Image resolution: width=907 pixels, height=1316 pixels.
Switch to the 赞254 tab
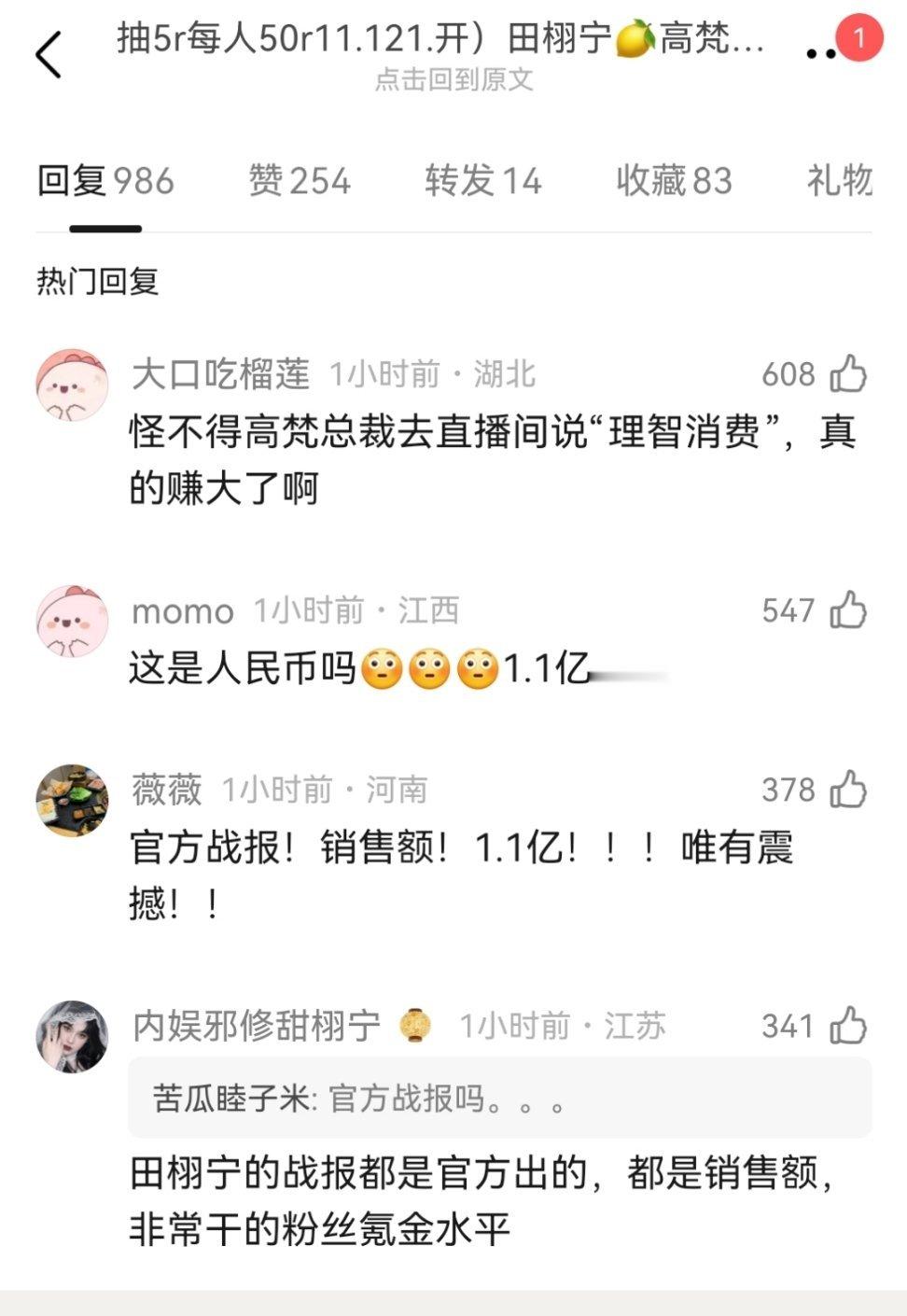[299, 181]
